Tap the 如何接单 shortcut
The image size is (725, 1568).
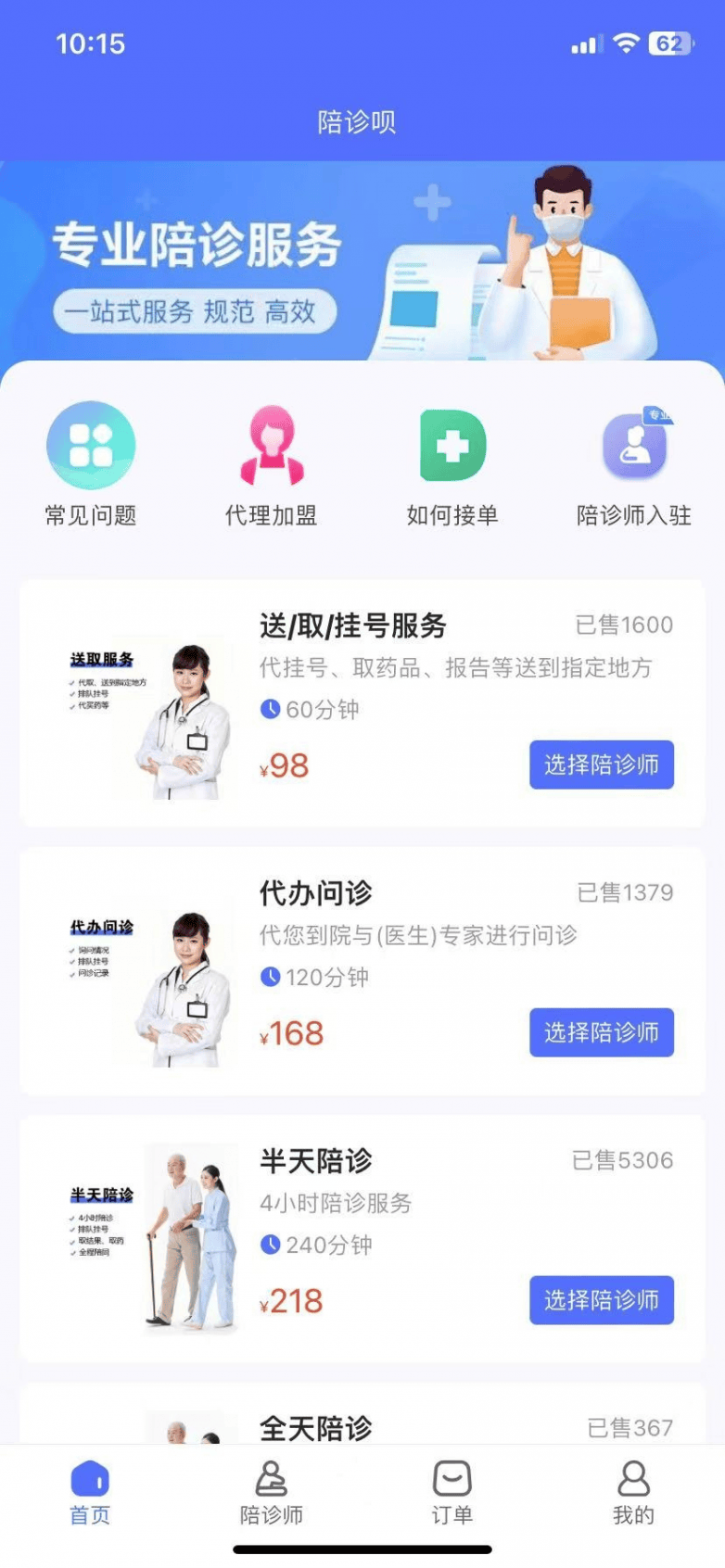point(452,463)
